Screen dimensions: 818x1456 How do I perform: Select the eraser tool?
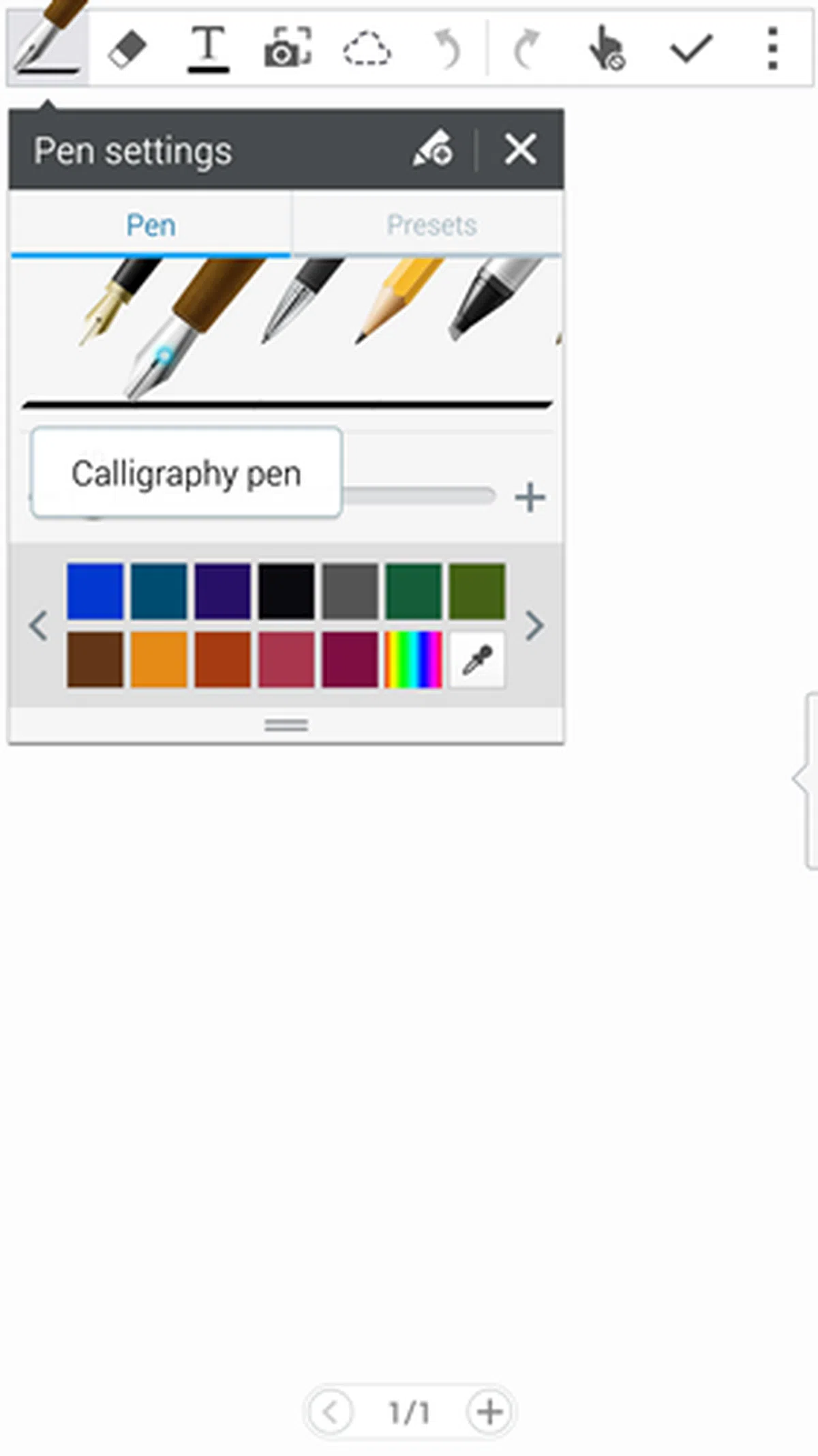click(127, 49)
